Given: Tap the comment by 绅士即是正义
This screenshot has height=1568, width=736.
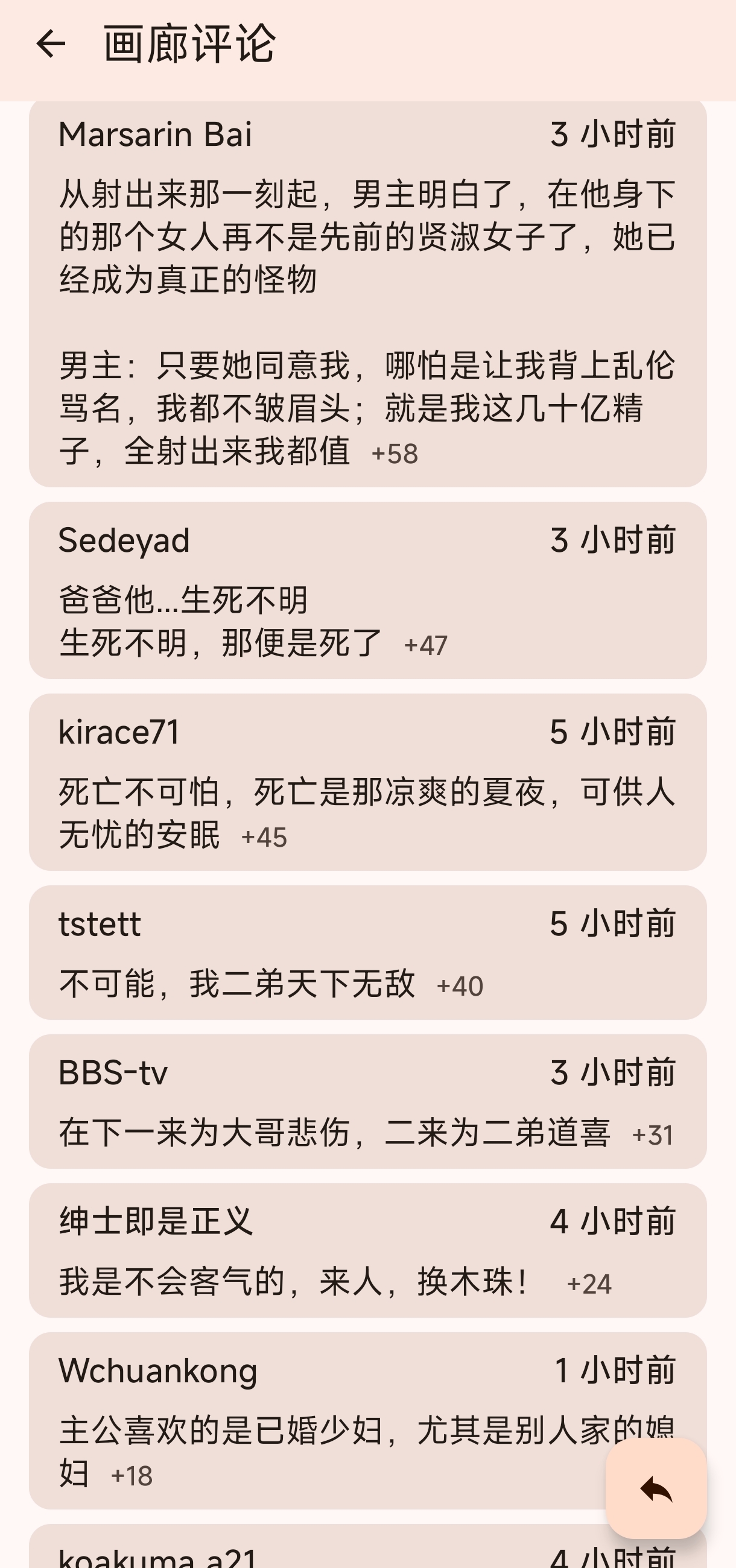Looking at the screenshot, I should coord(367,1250).
